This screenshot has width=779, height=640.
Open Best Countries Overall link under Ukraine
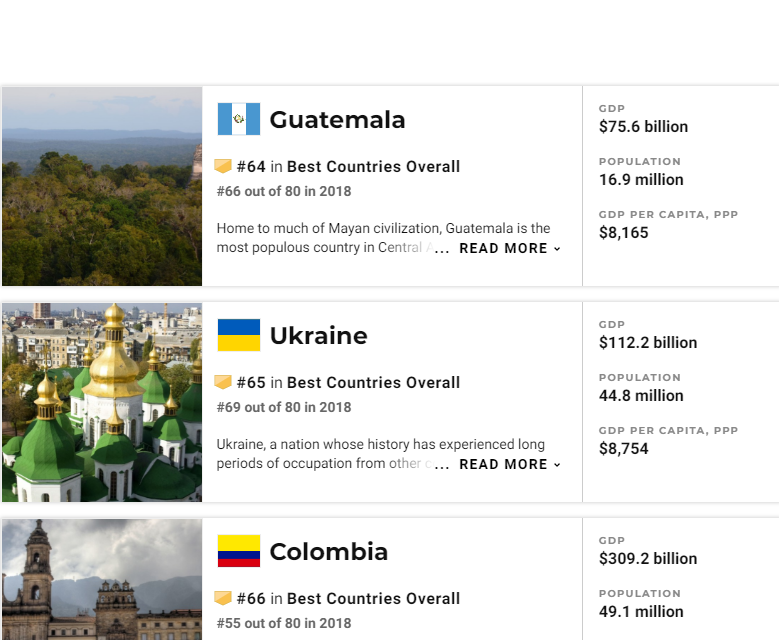pos(373,383)
